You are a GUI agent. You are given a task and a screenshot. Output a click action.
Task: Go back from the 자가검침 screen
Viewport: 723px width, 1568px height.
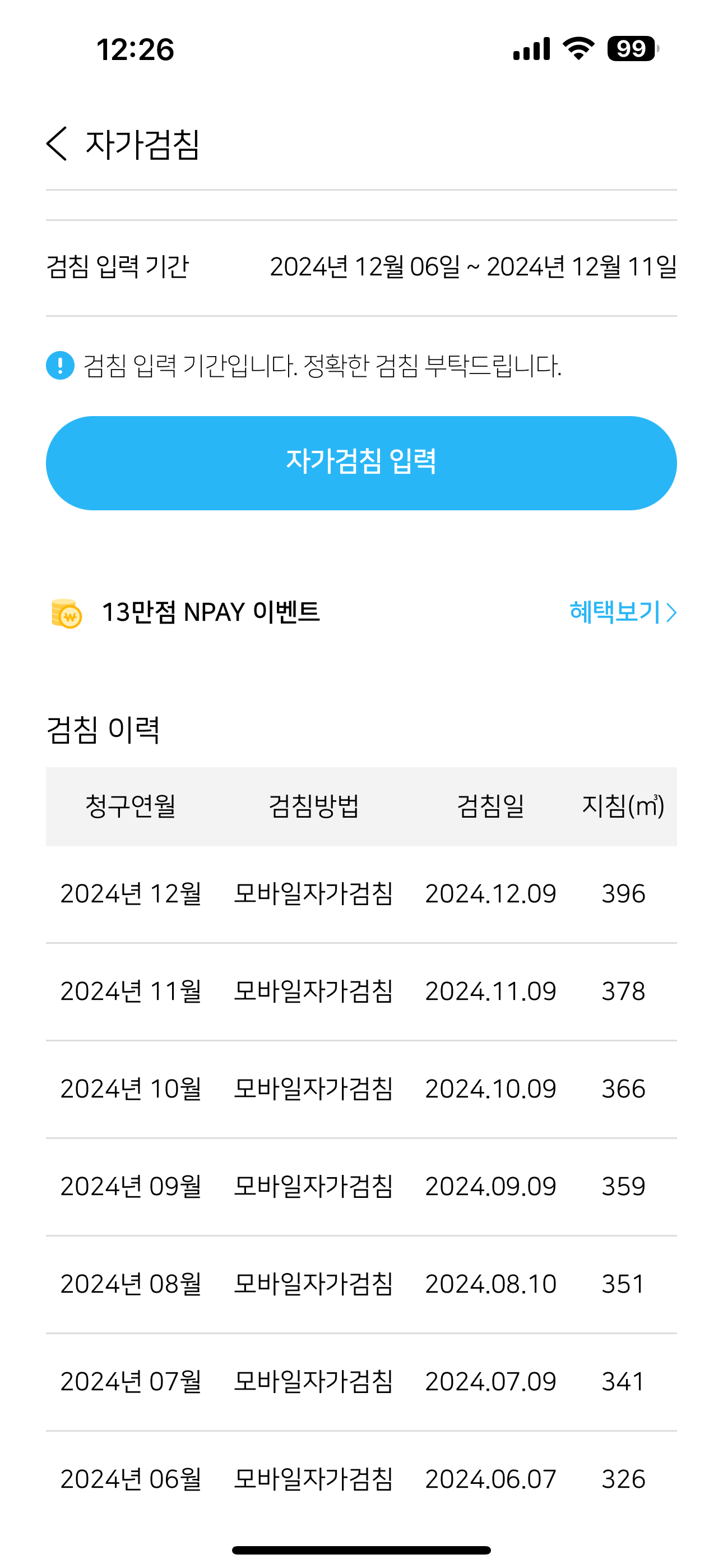(57, 144)
